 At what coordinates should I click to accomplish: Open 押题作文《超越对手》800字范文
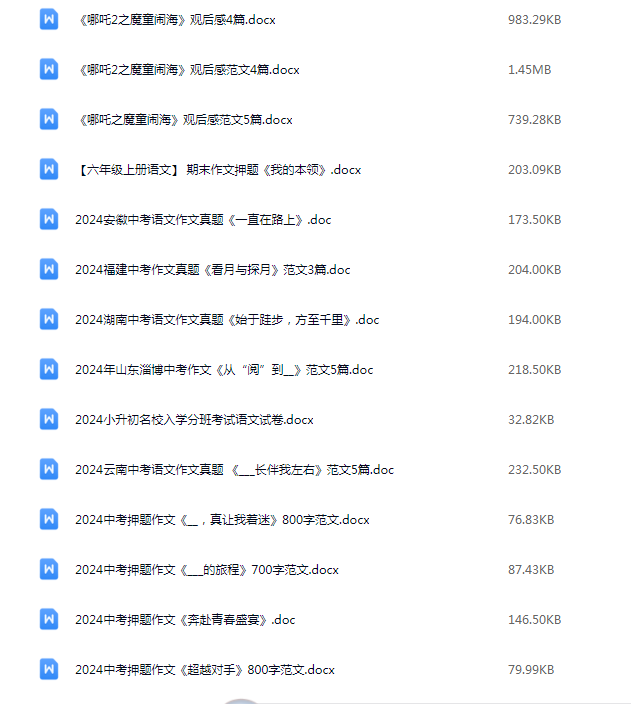pyautogui.click(x=205, y=670)
